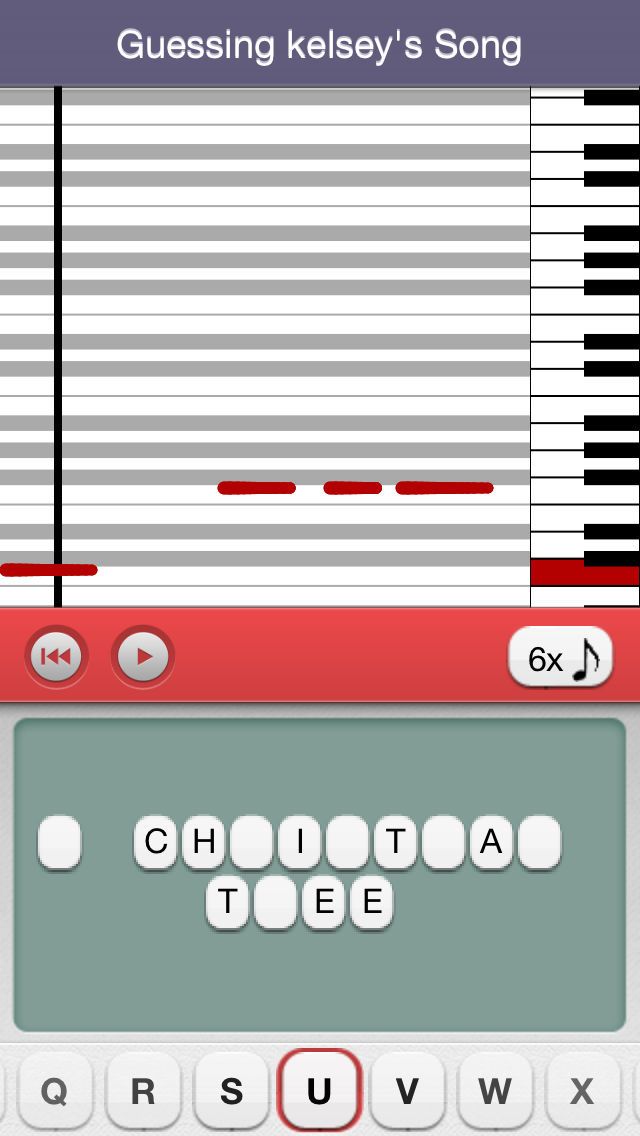Choose the letter S
The height and width of the screenshot is (1136, 640).
pyautogui.click(x=231, y=1090)
